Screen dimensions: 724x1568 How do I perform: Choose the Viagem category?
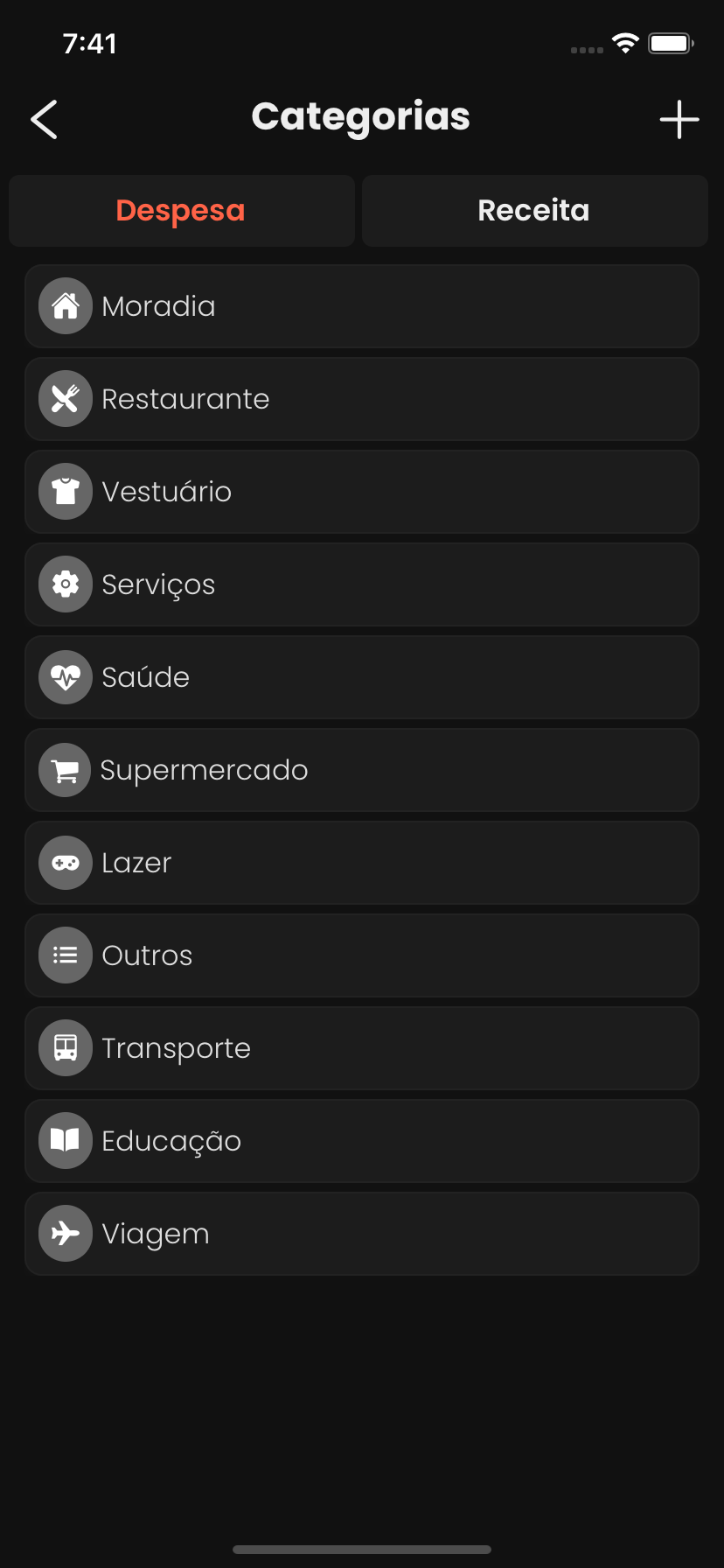click(362, 1234)
